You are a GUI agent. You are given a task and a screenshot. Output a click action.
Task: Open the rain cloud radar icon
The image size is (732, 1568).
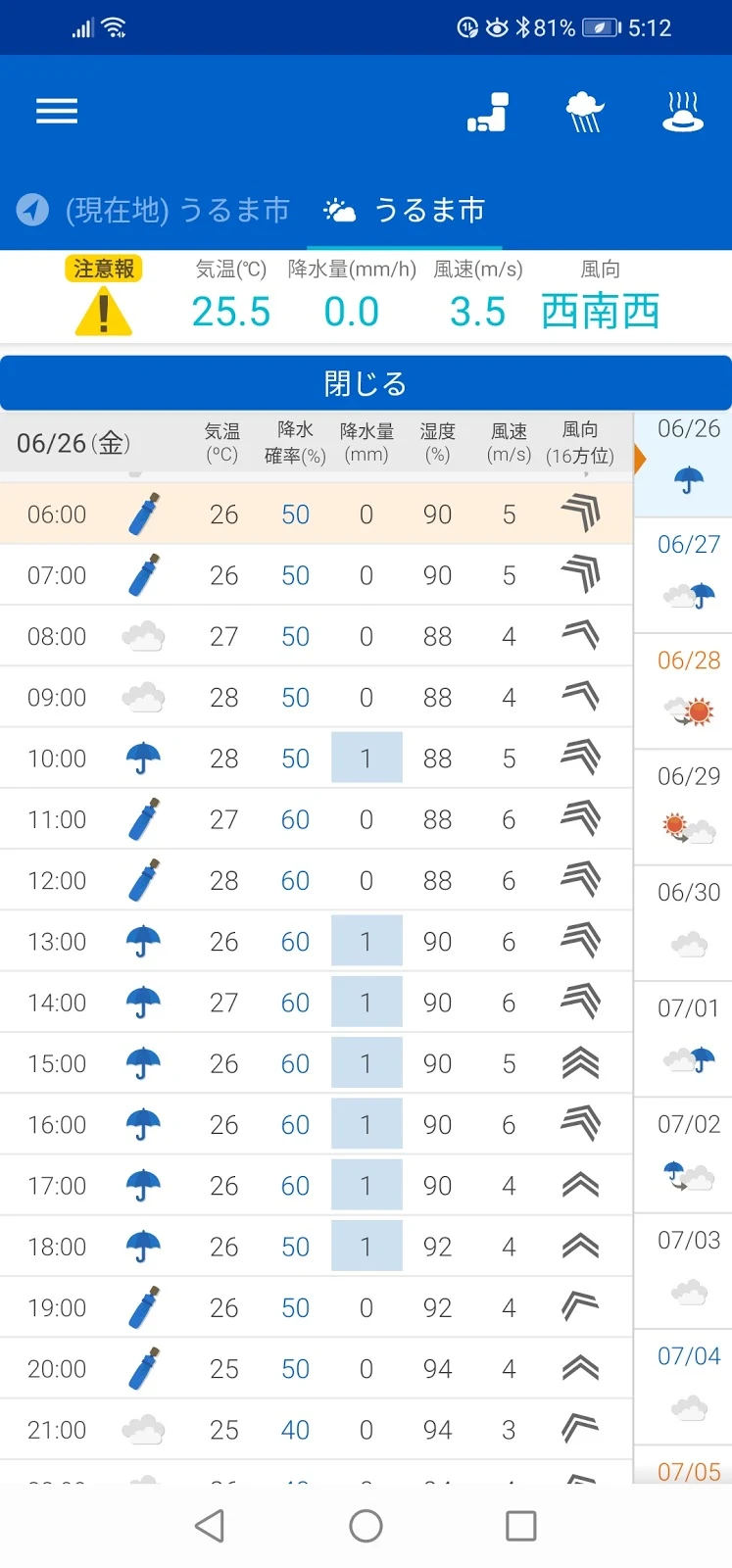coord(585,112)
